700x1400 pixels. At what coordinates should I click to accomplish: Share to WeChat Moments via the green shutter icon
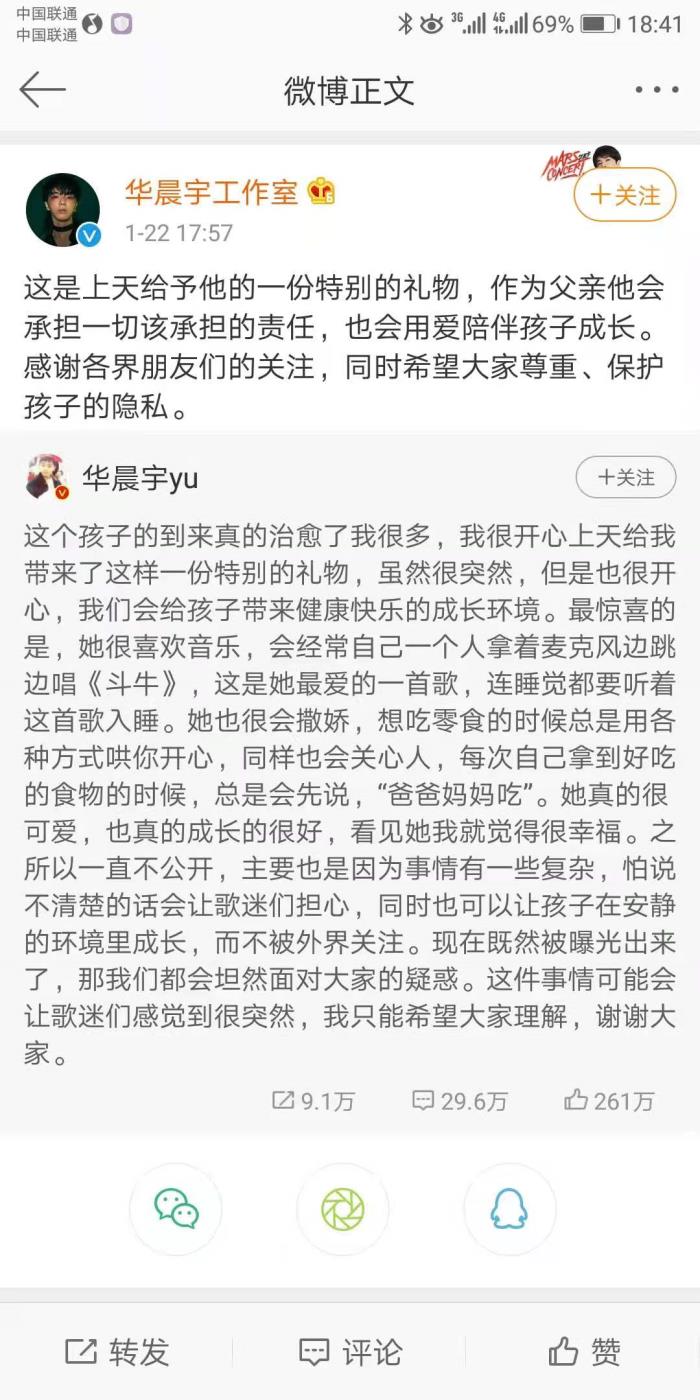click(x=343, y=1209)
